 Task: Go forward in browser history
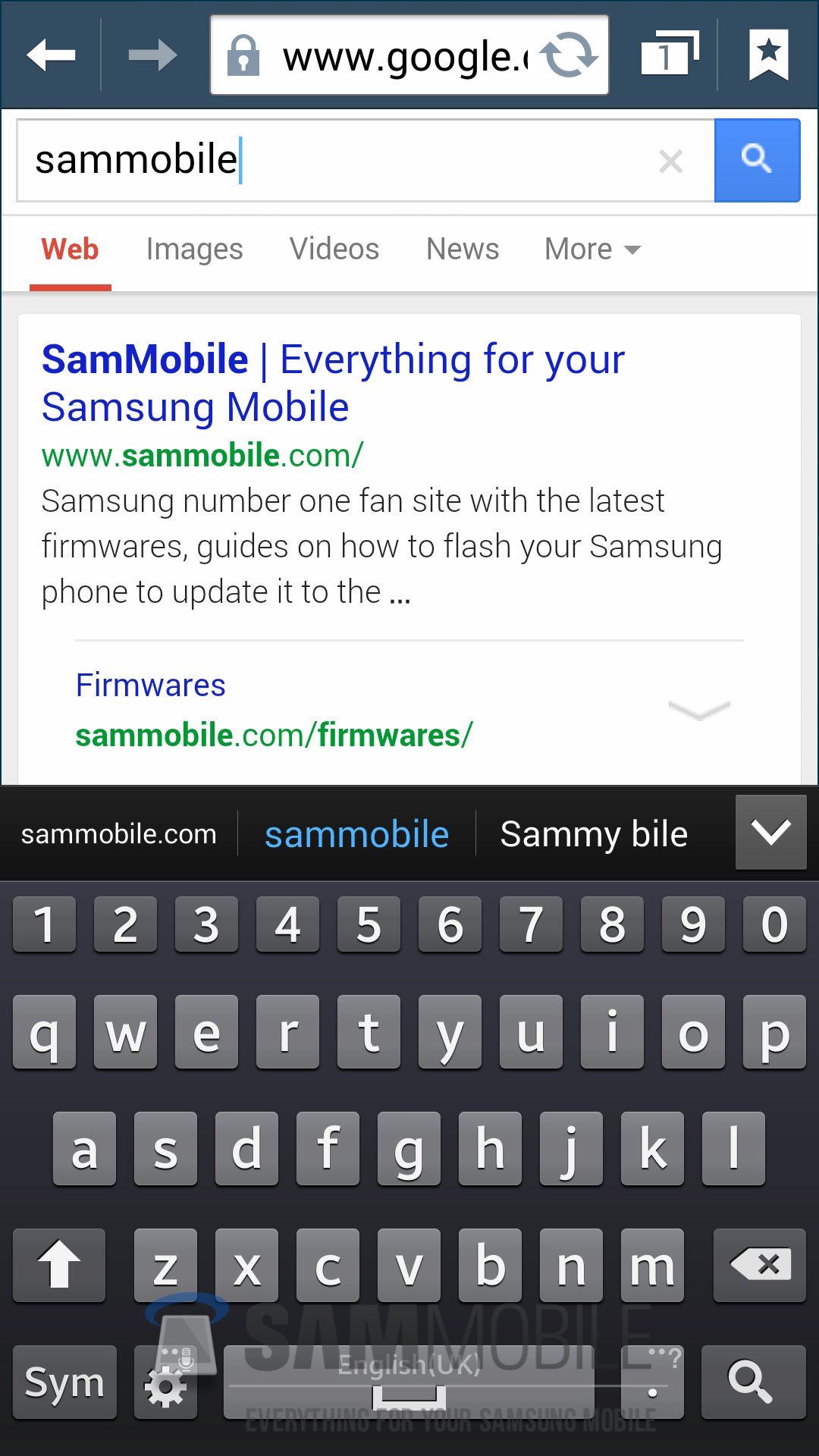(152, 55)
